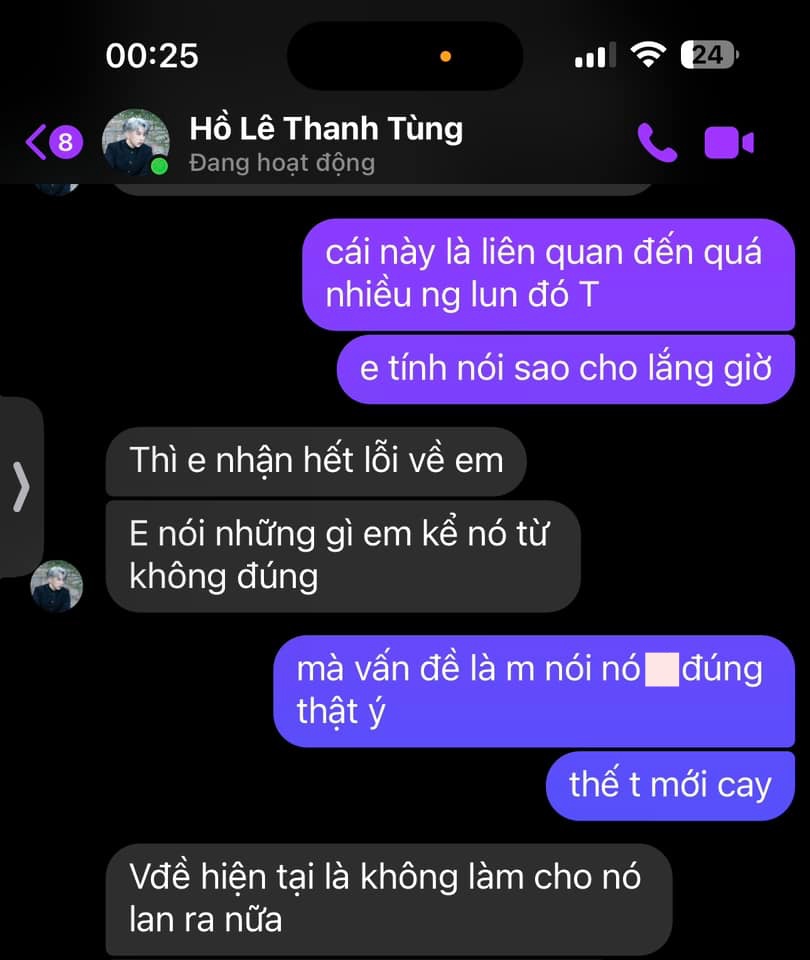This screenshot has height=960, width=810.
Task: Tap the cellular signal bars icon
Action: 594,55
